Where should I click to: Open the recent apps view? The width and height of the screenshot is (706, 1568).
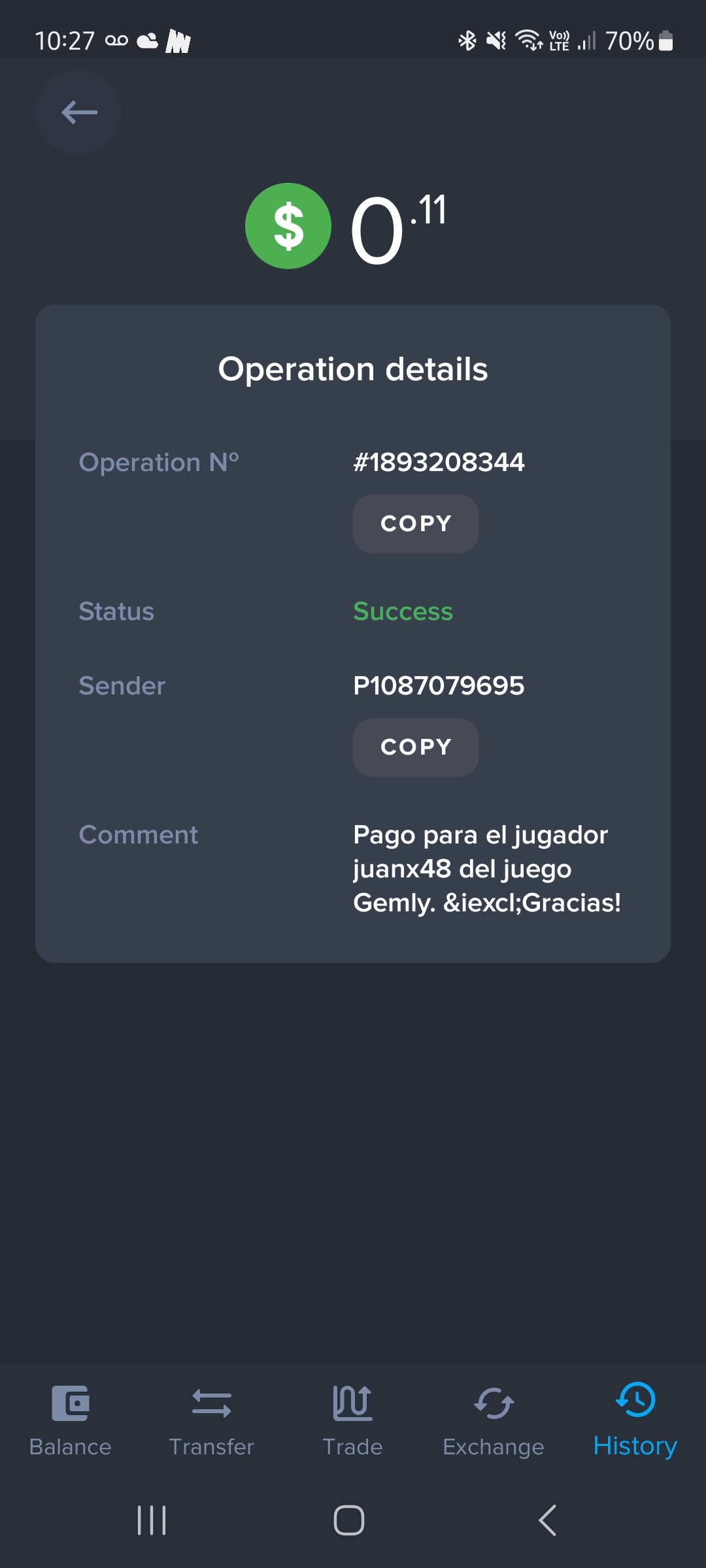point(152,1520)
